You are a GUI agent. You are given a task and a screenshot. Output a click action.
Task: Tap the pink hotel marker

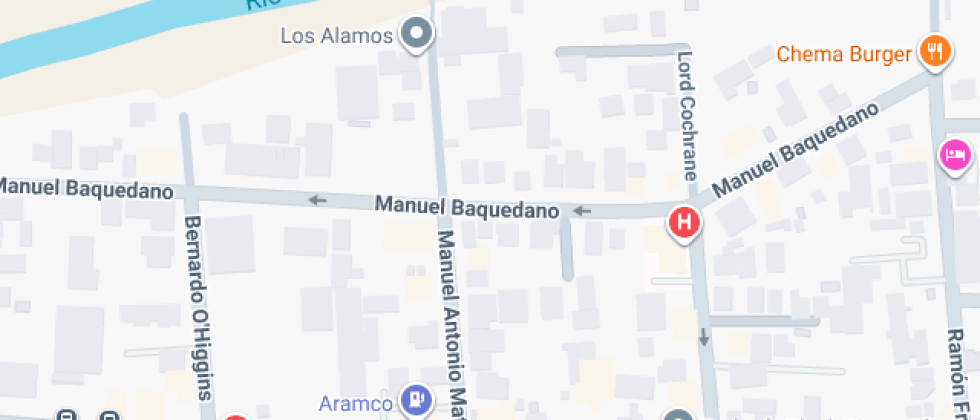click(955, 155)
